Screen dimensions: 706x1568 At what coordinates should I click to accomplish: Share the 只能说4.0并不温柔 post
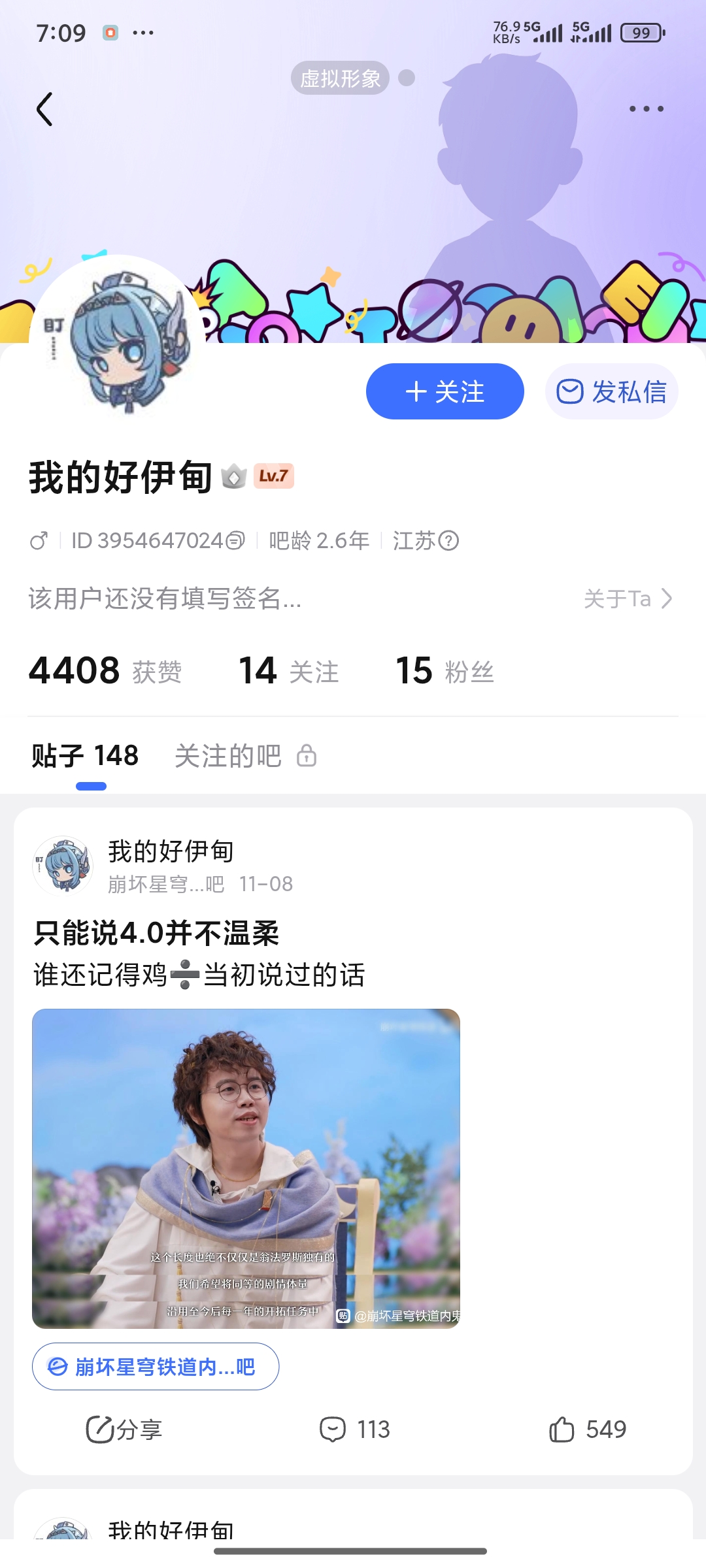tap(124, 1429)
